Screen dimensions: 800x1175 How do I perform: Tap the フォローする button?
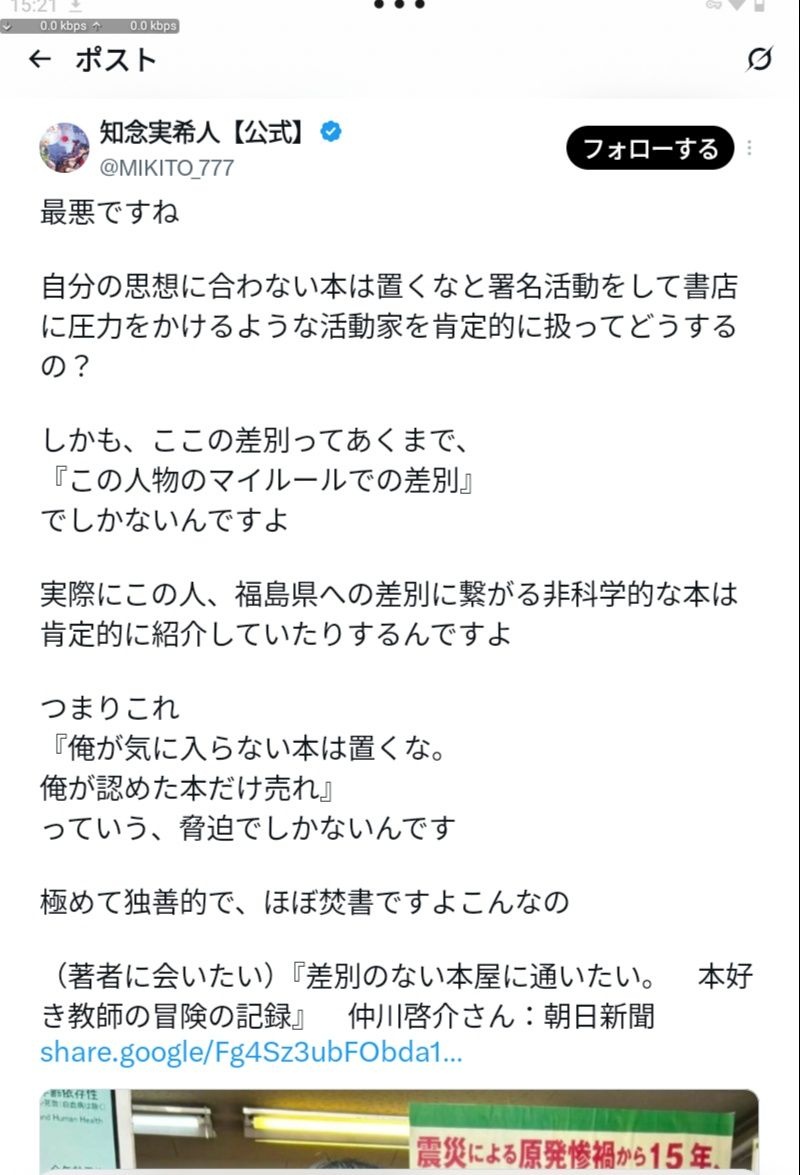(649, 148)
